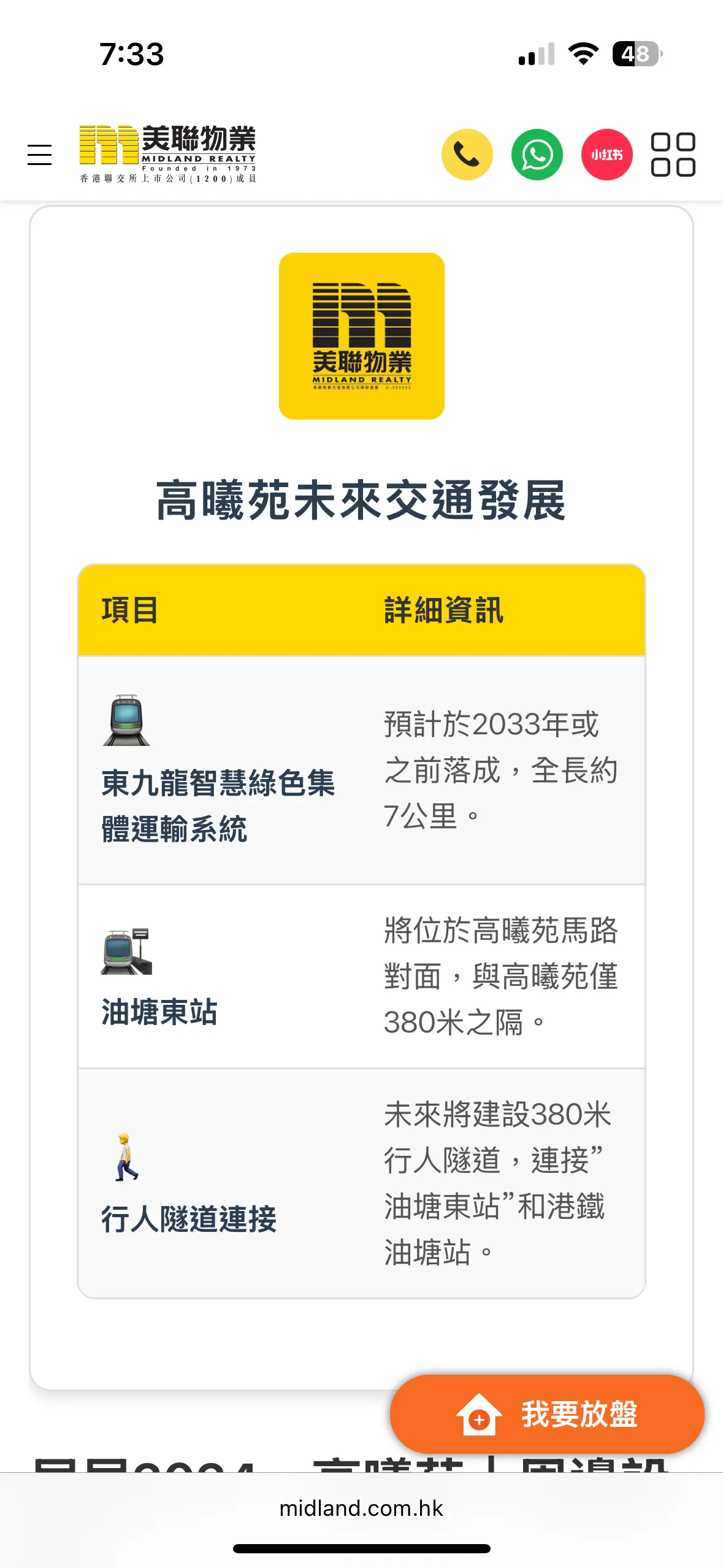The height and width of the screenshot is (1568, 723).
Task: Tap the orange 我要放盤 button
Action: tap(547, 1414)
